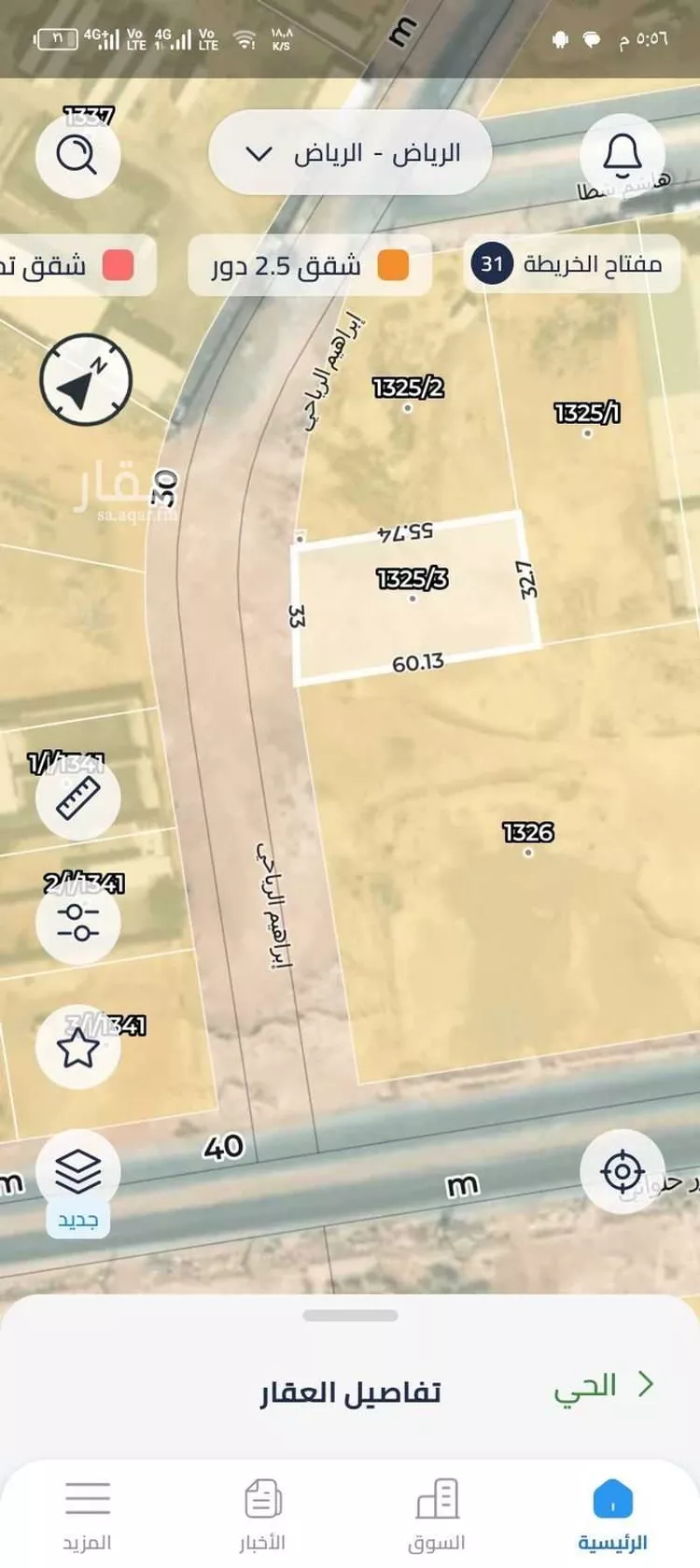Open the map search magnifier
This screenshot has height=1568, width=700.
(x=77, y=155)
